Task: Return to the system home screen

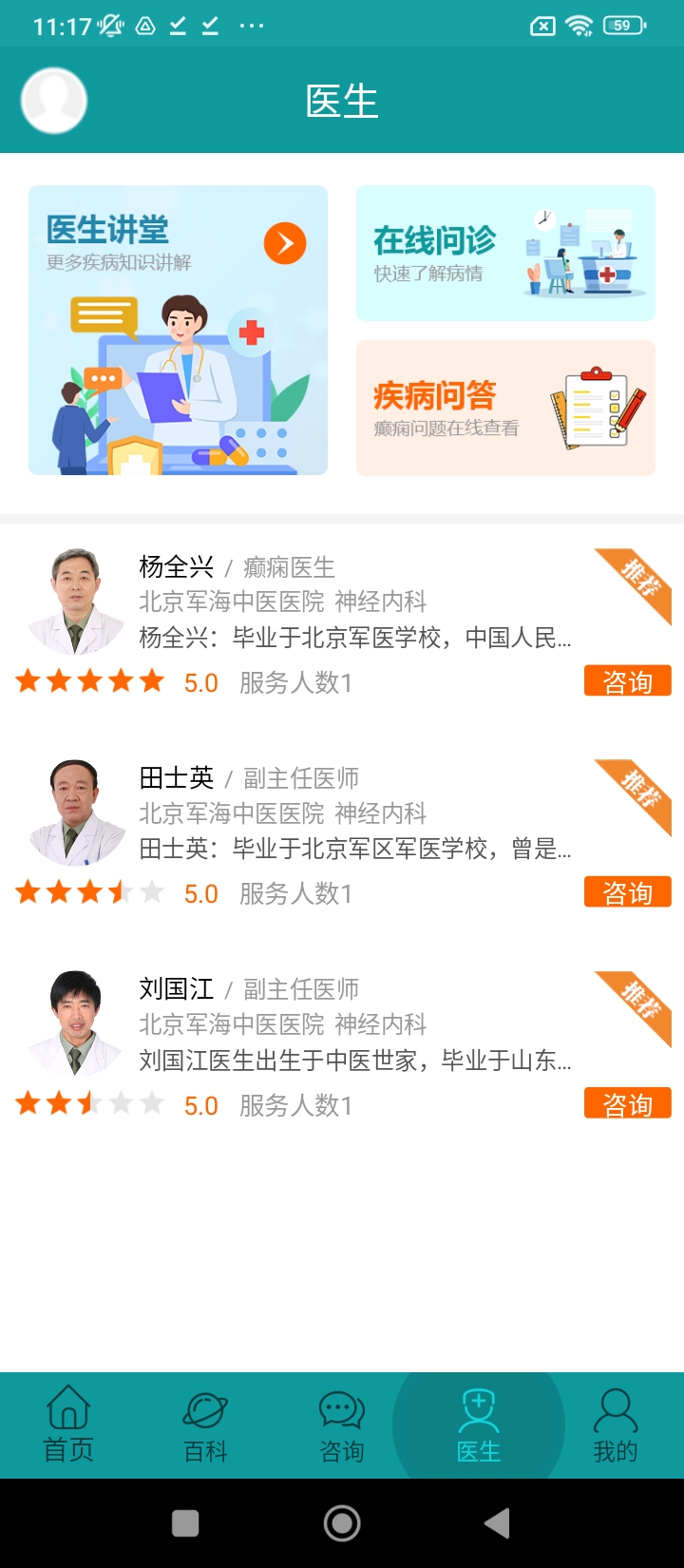Action: pyautogui.click(x=342, y=1523)
